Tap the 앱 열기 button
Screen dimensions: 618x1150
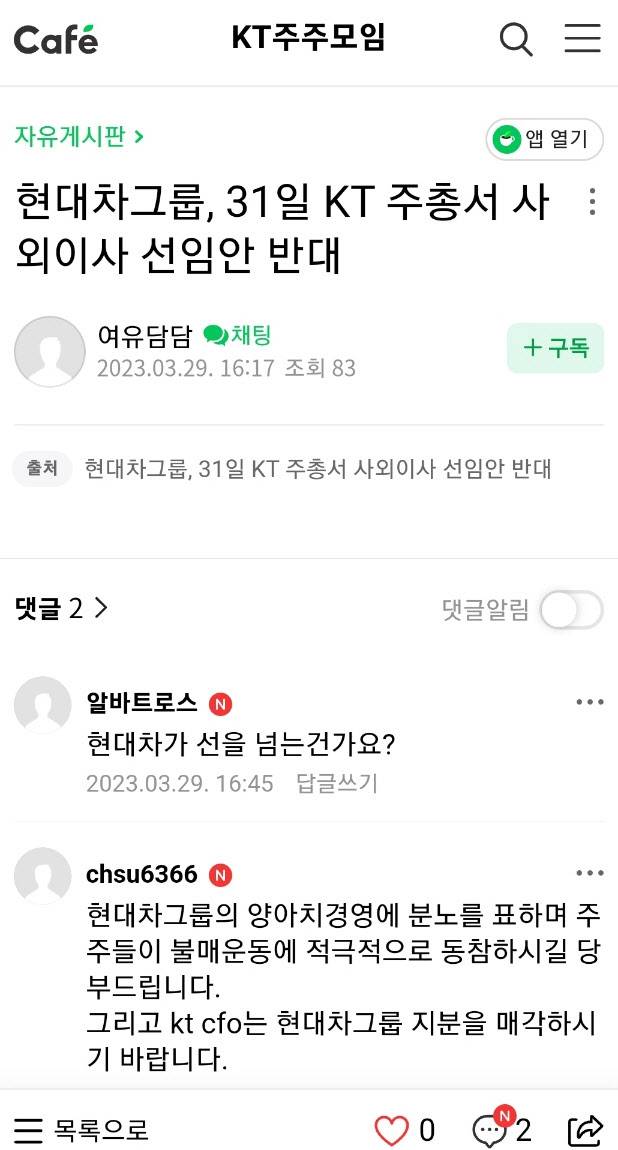[545, 139]
